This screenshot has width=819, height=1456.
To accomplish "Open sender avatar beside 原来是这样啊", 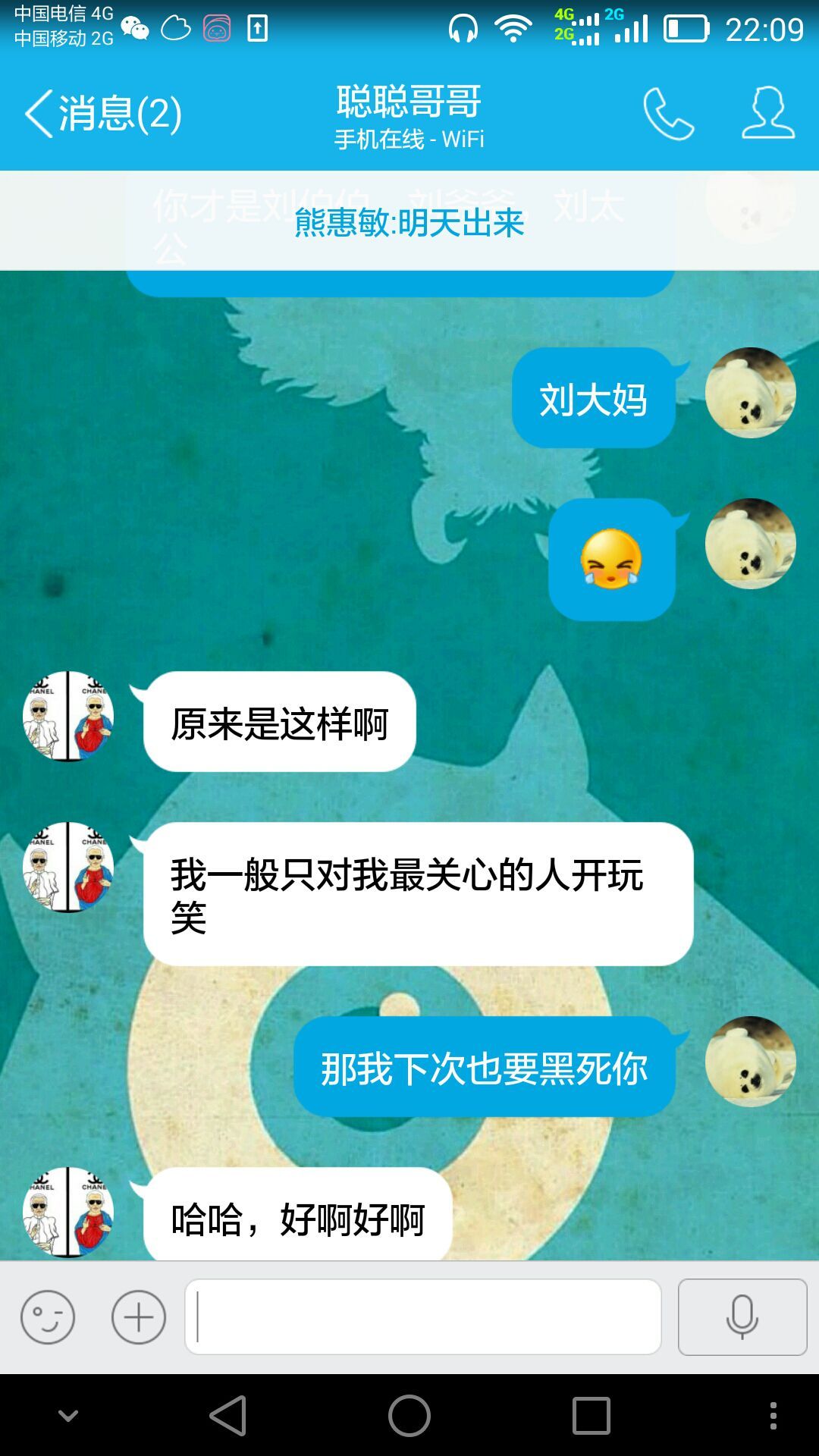I will (x=68, y=717).
